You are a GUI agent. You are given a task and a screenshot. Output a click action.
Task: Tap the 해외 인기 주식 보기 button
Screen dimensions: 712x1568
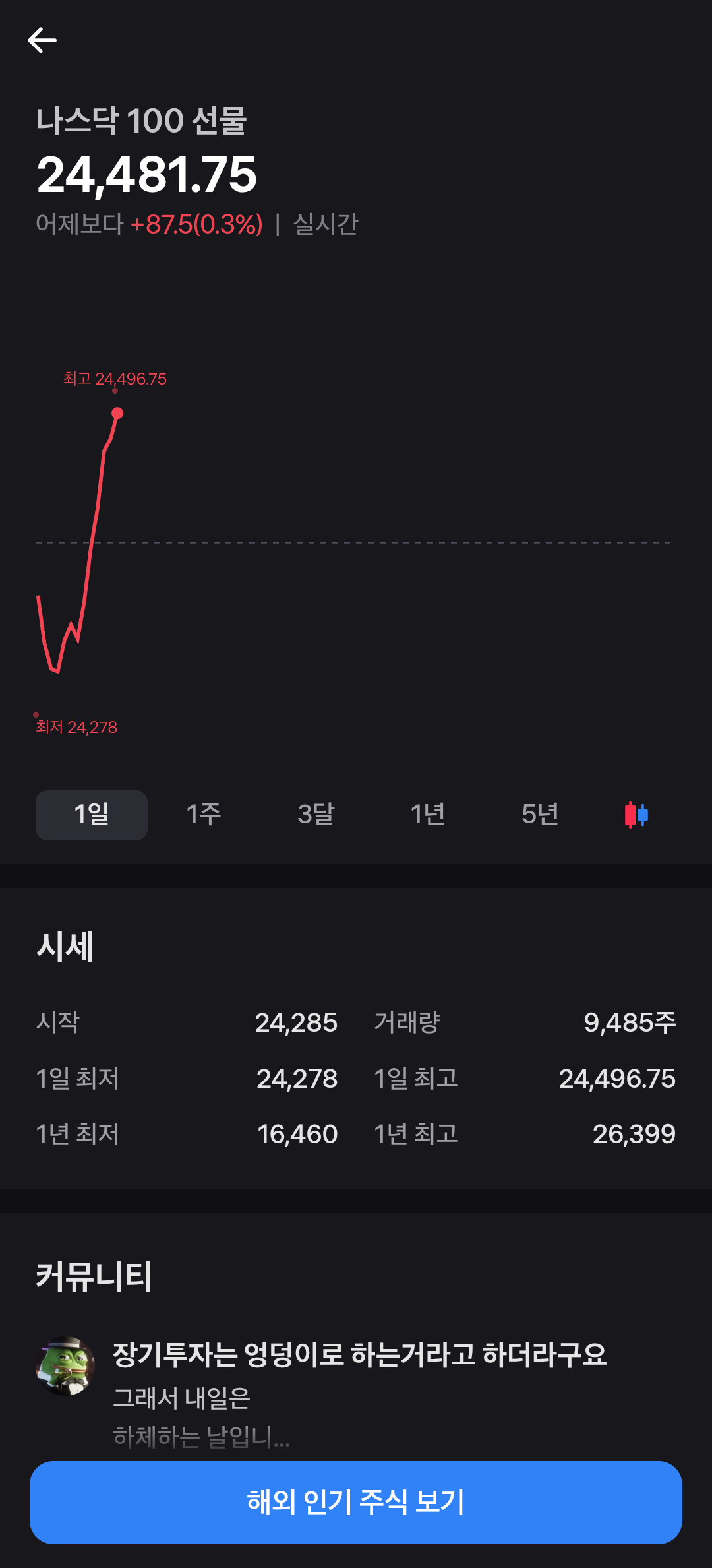point(356,1502)
